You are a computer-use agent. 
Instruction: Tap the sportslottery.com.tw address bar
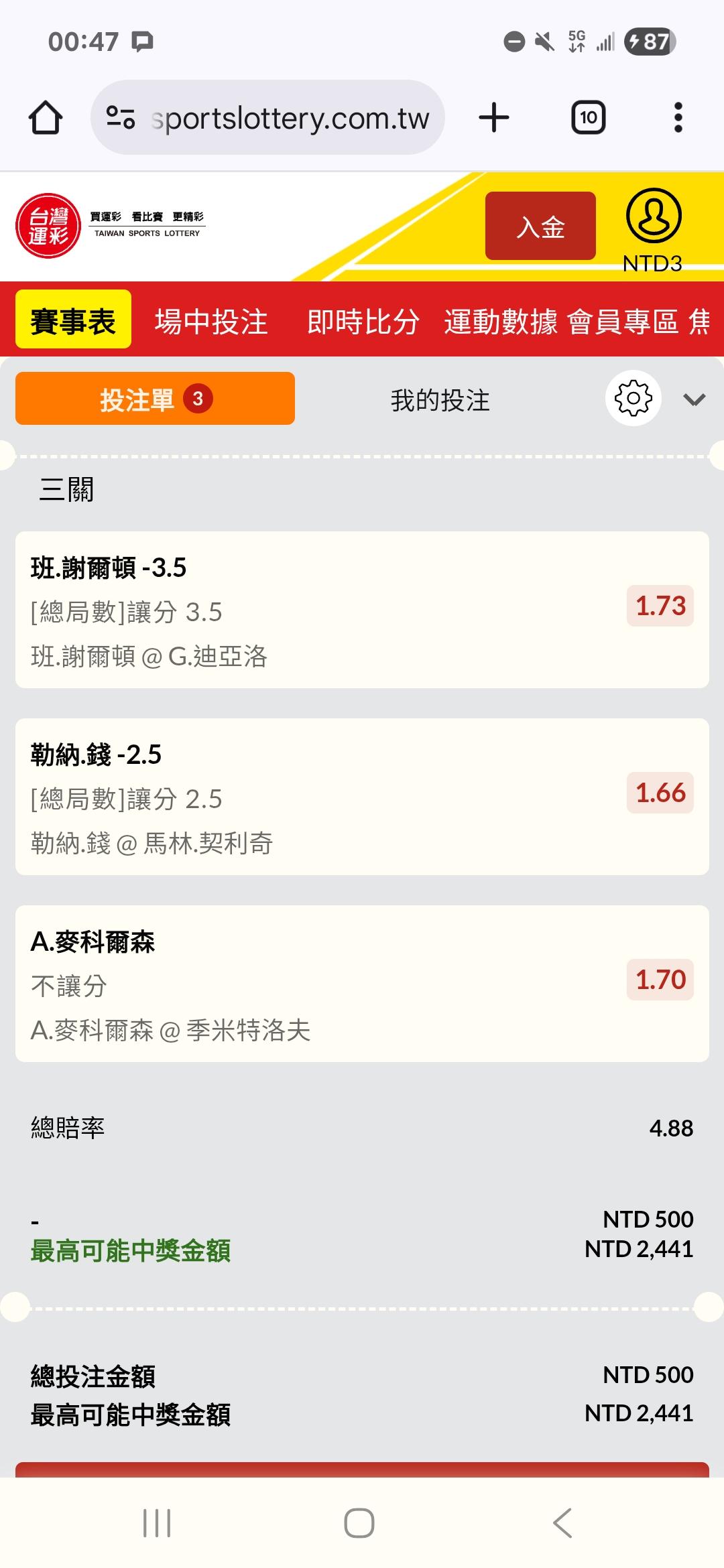tap(268, 118)
